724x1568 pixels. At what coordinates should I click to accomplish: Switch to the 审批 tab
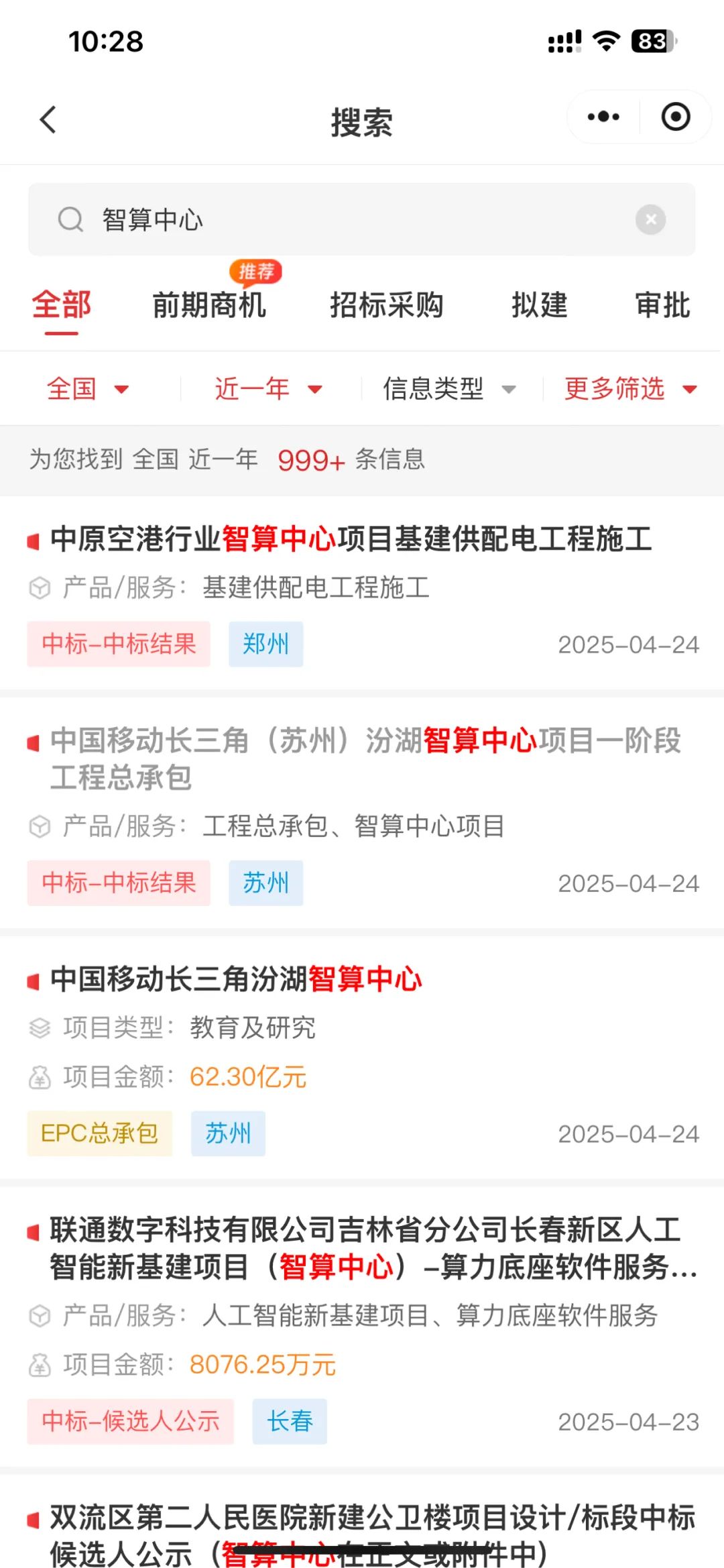pos(663,306)
